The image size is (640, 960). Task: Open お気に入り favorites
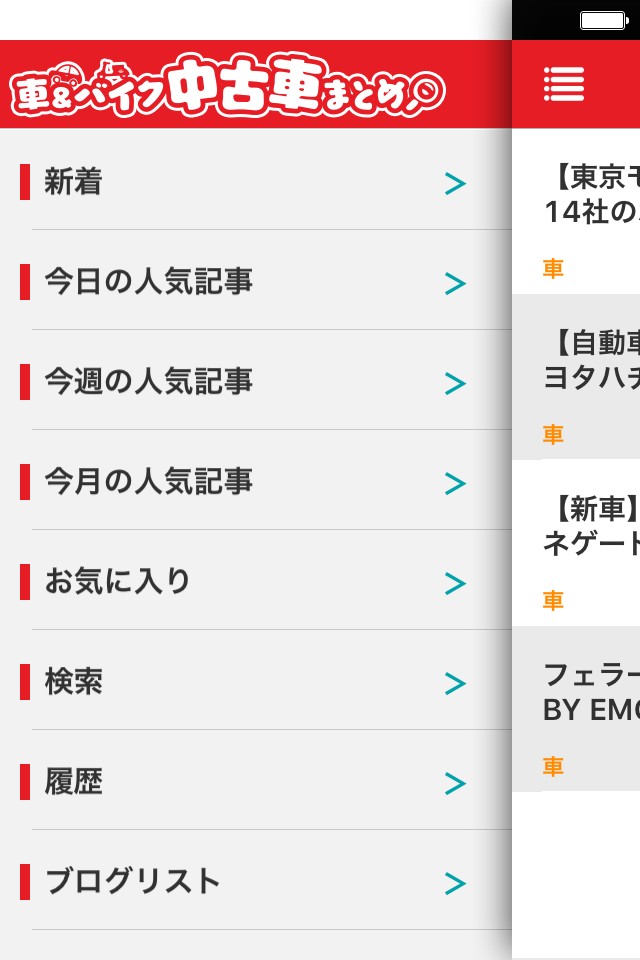[x=240, y=582]
